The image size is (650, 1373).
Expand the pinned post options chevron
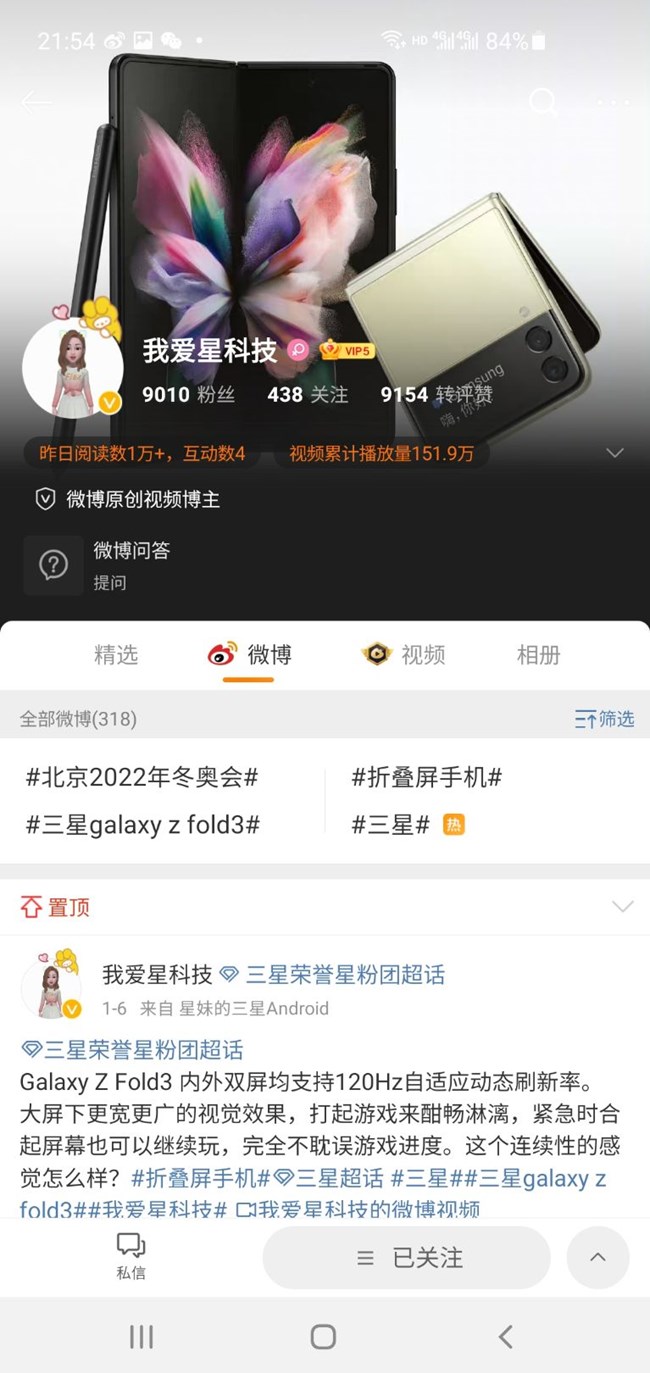622,907
